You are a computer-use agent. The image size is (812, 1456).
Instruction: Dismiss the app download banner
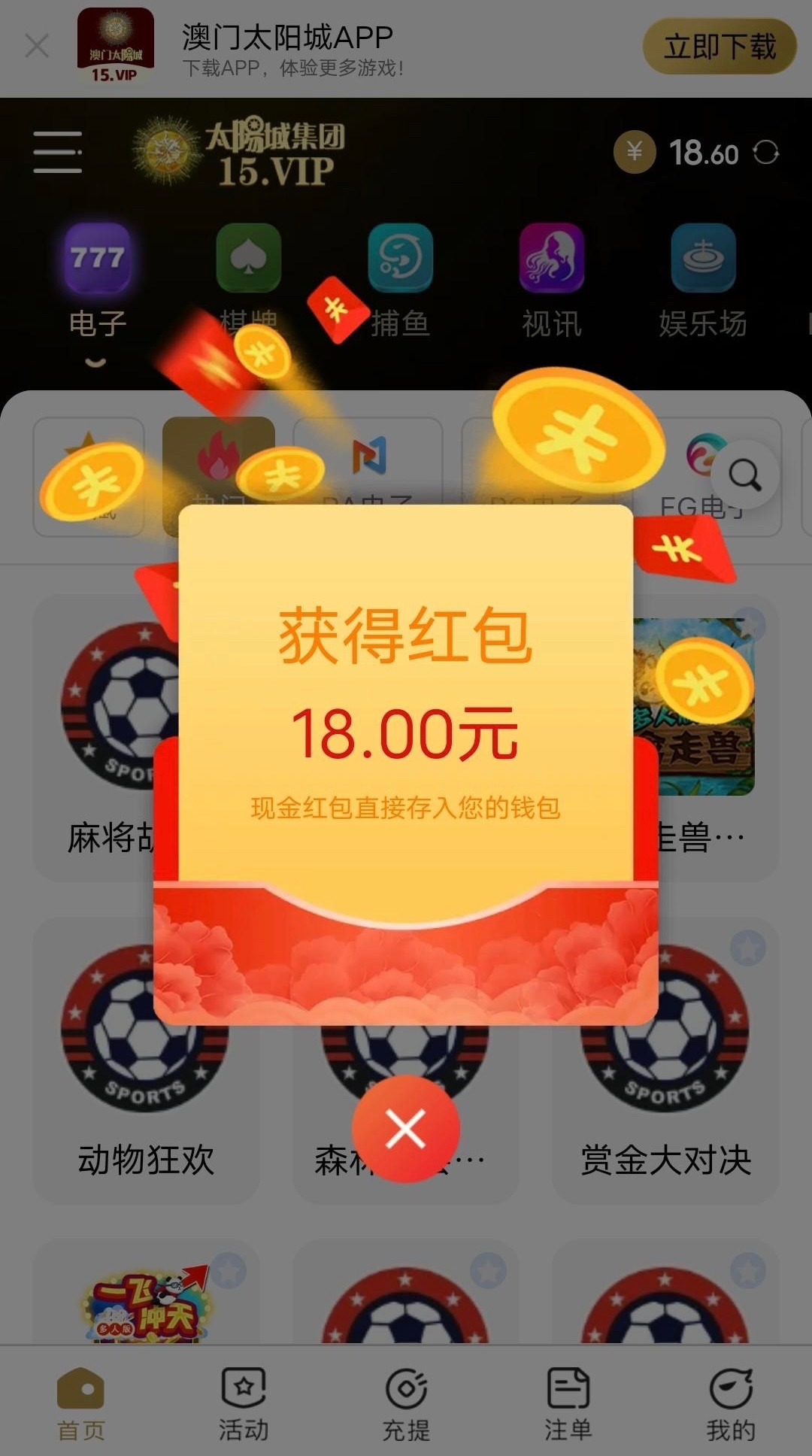click(x=37, y=46)
